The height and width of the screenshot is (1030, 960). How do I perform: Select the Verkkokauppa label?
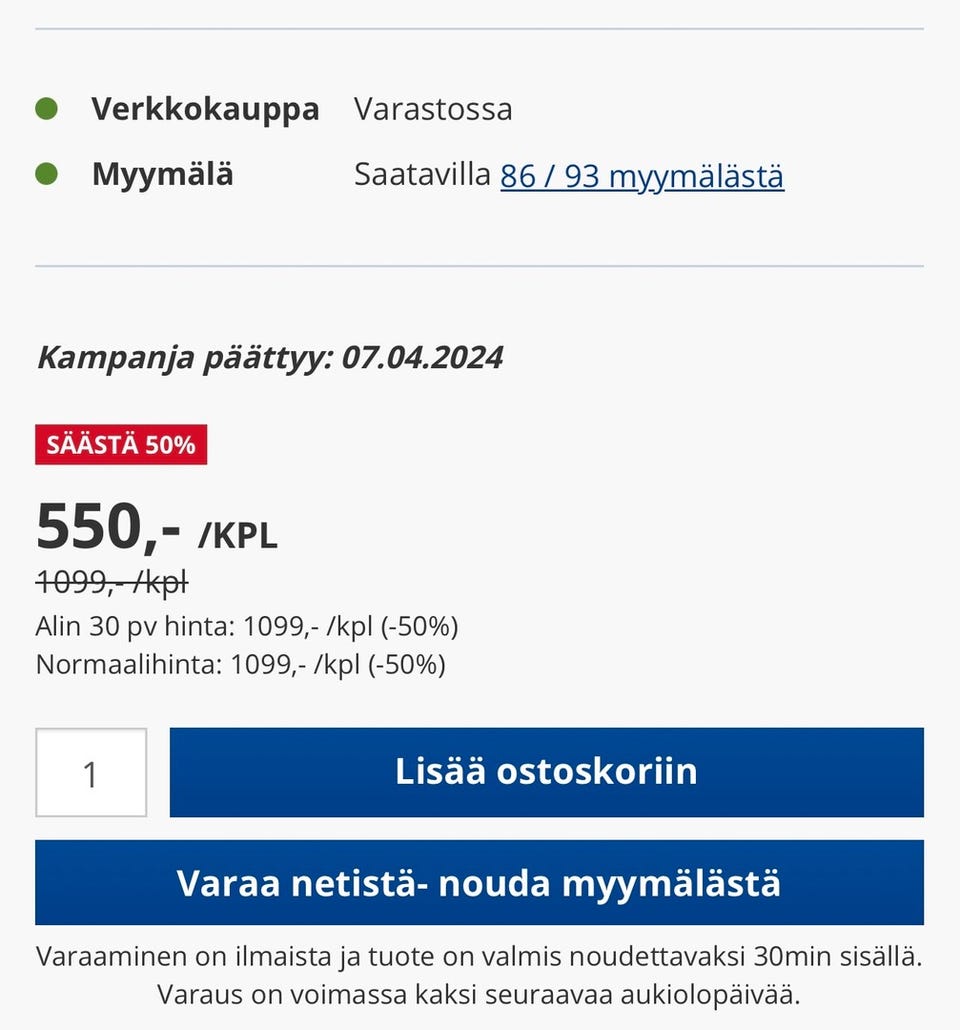205,108
